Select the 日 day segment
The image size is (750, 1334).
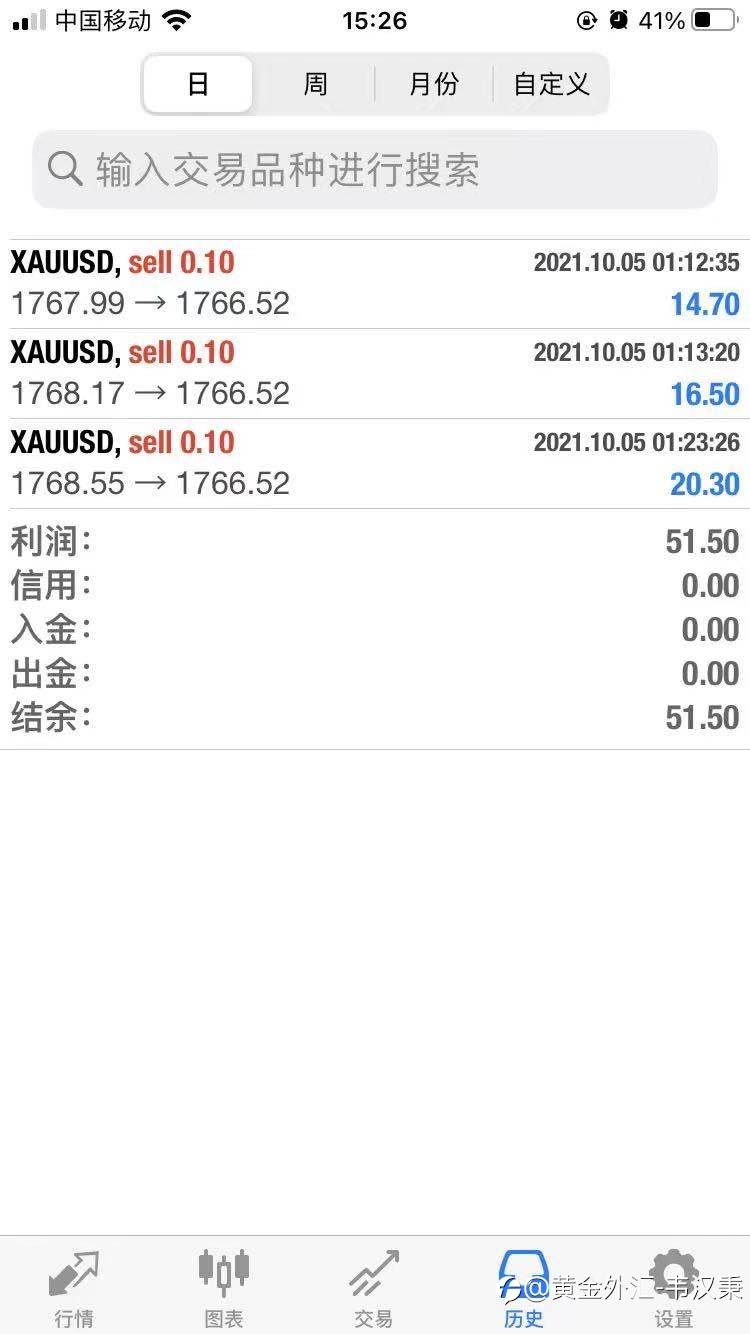click(x=198, y=84)
